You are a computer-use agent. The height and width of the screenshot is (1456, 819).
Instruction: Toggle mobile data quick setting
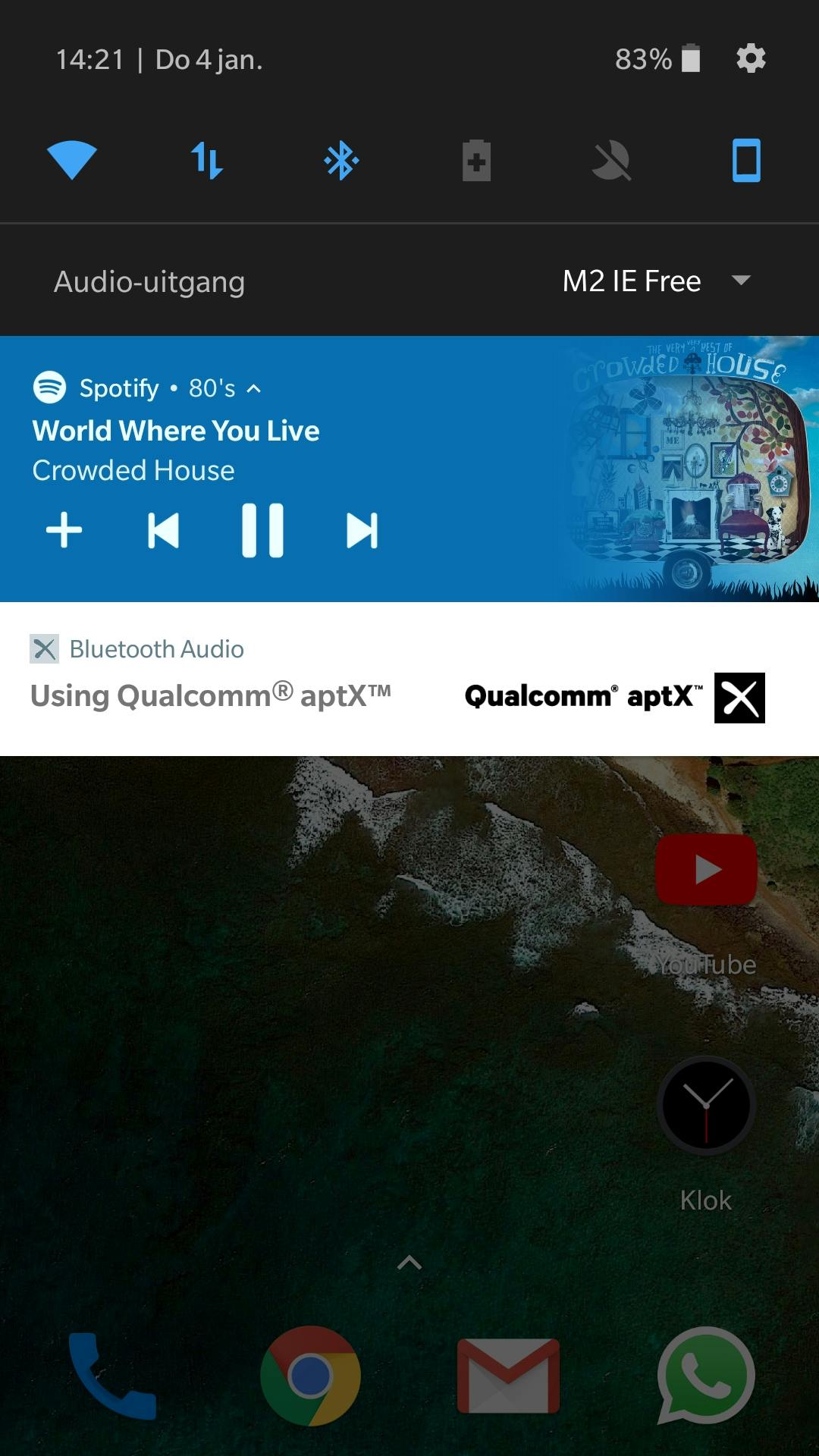tap(206, 160)
